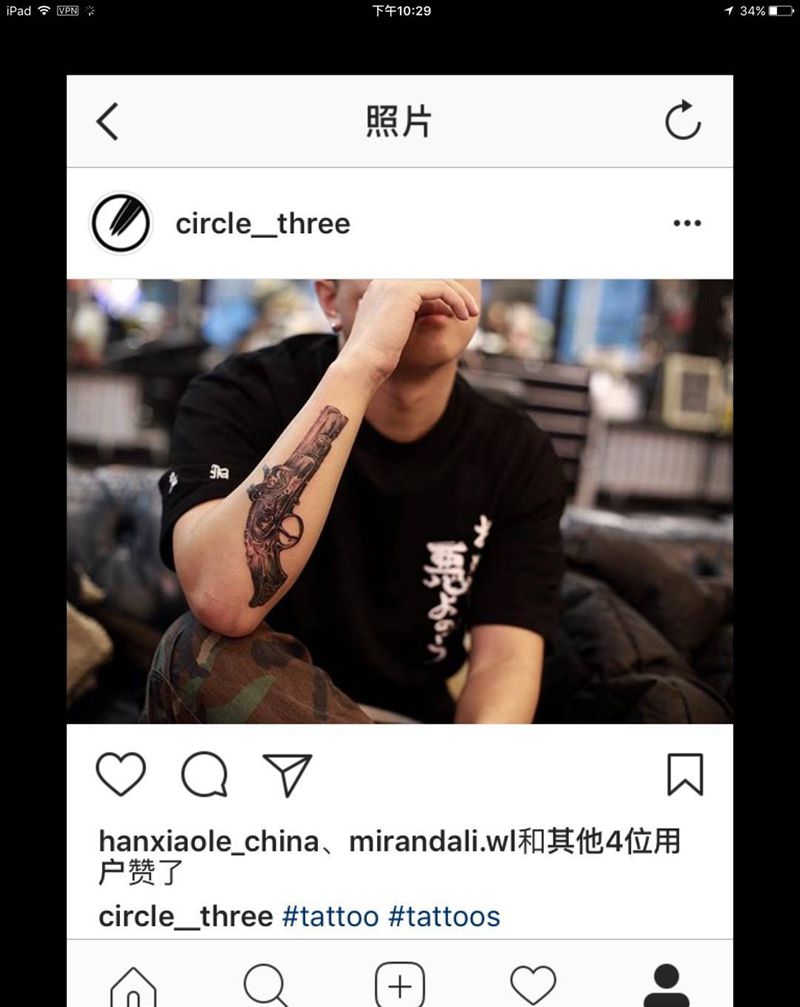
Task: Like the tattoo post
Action: click(x=121, y=774)
